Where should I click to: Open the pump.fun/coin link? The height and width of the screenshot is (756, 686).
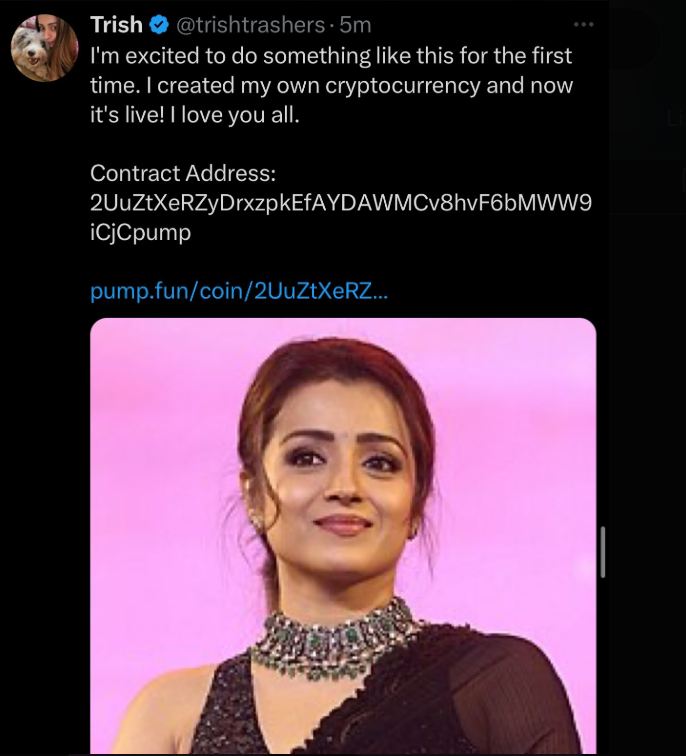click(x=239, y=291)
